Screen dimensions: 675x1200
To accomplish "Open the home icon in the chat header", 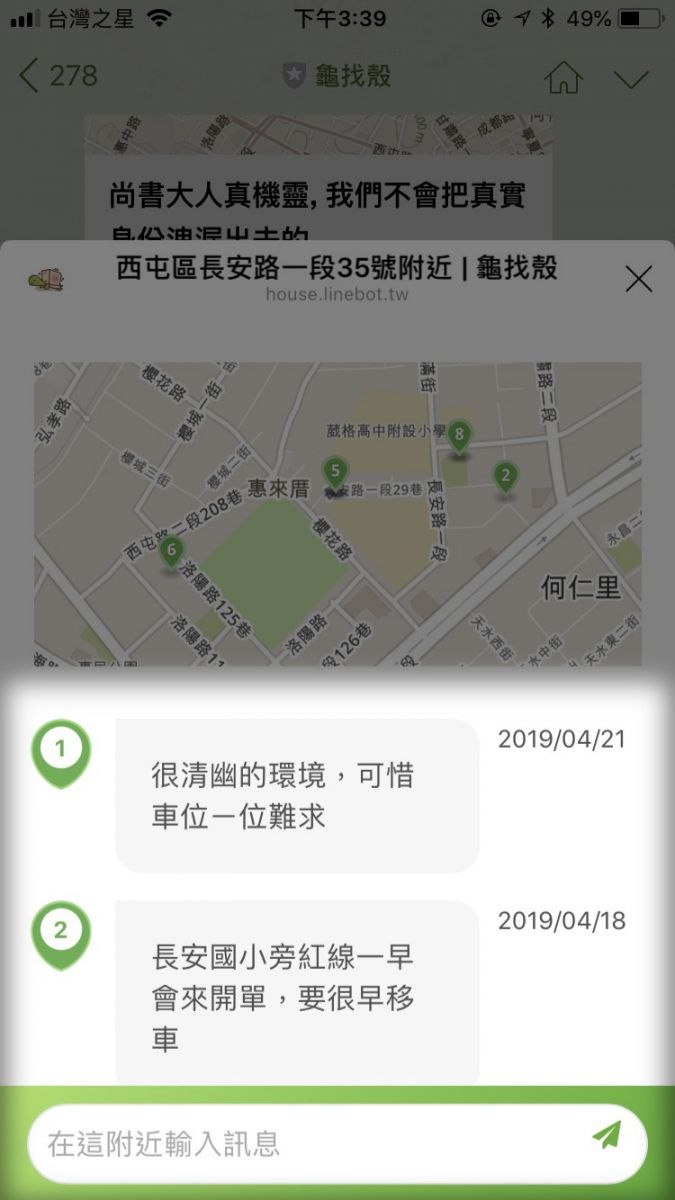I will pos(564,77).
